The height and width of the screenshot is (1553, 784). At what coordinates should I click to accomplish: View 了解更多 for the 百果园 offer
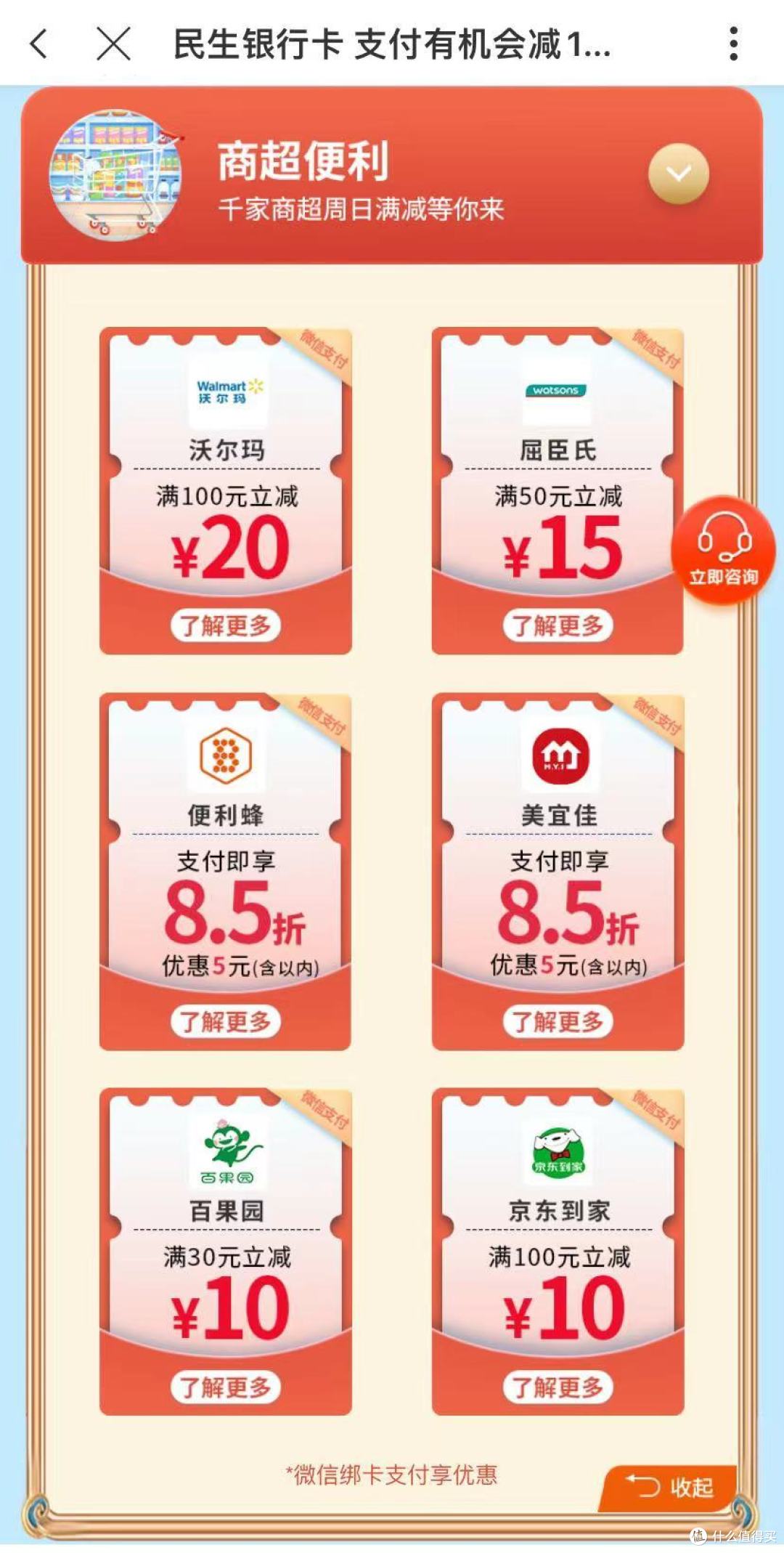click(x=226, y=1387)
